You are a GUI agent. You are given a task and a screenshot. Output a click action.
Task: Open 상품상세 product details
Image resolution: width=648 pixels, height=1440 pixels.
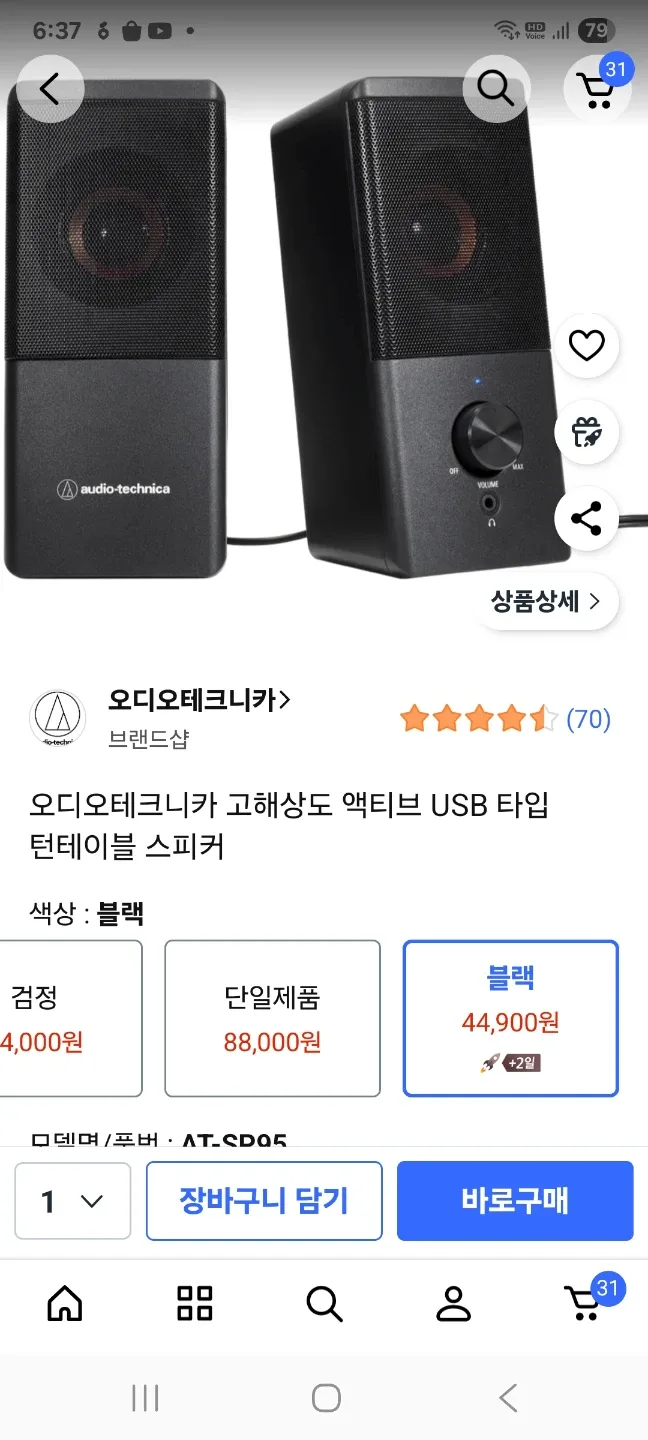tap(546, 601)
